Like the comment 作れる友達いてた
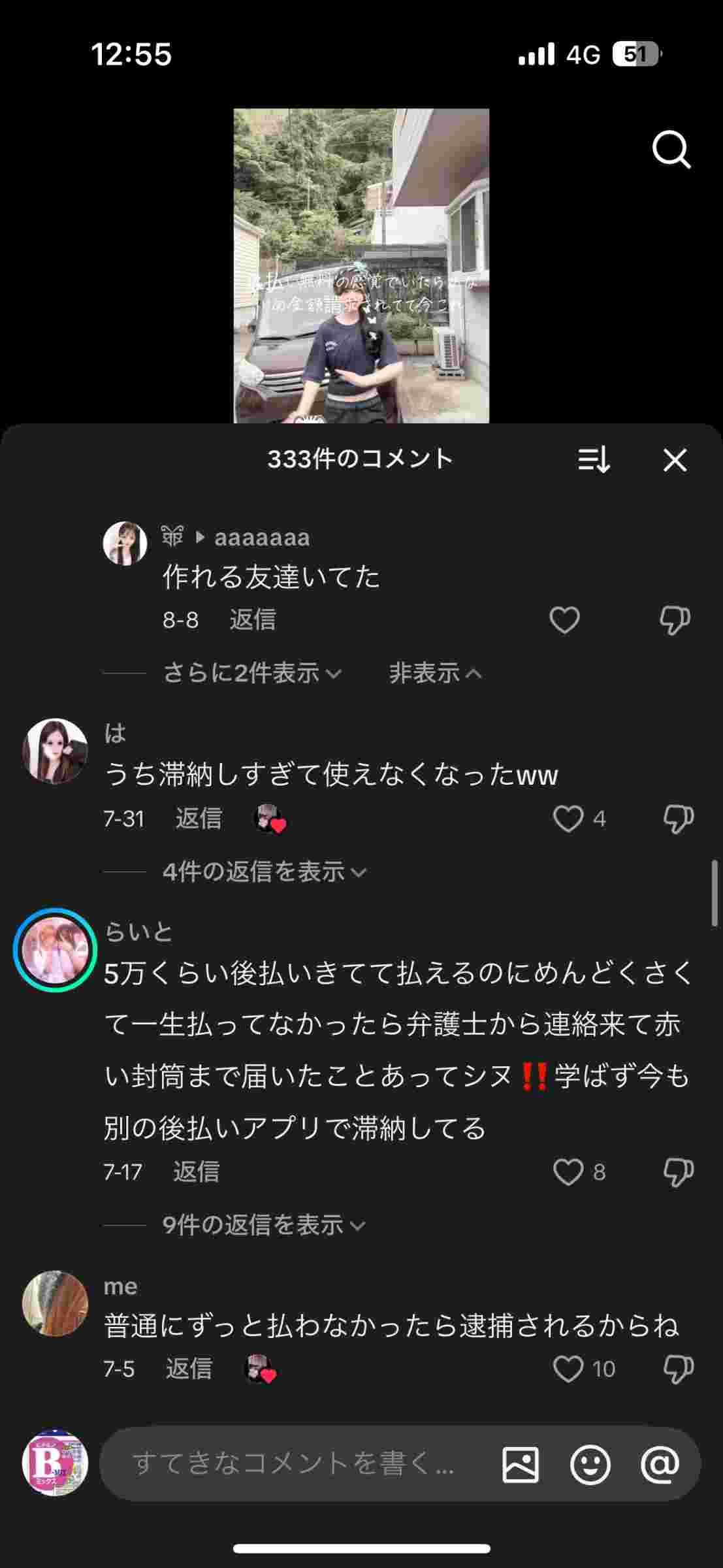 [x=564, y=620]
